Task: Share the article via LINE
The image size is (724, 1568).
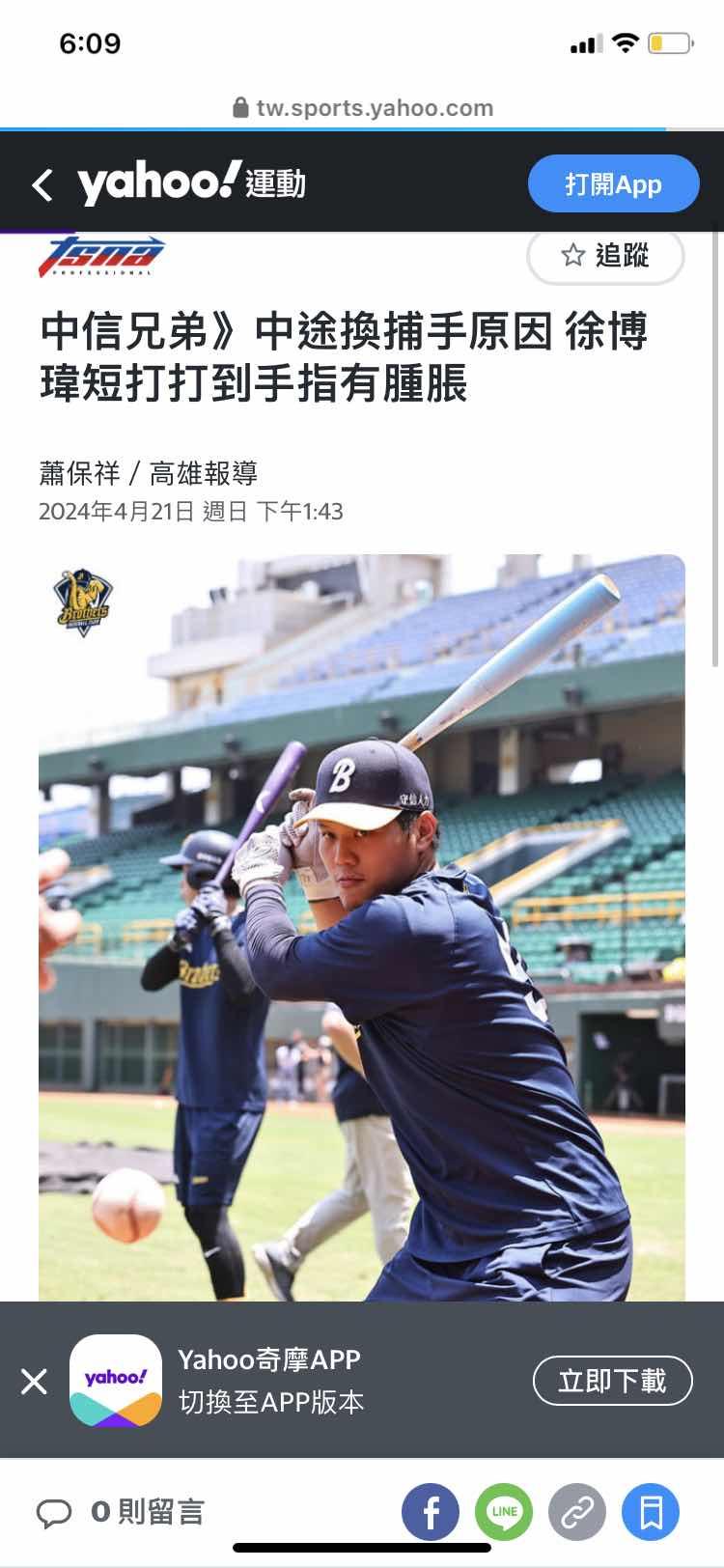Action: [504, 1512]
